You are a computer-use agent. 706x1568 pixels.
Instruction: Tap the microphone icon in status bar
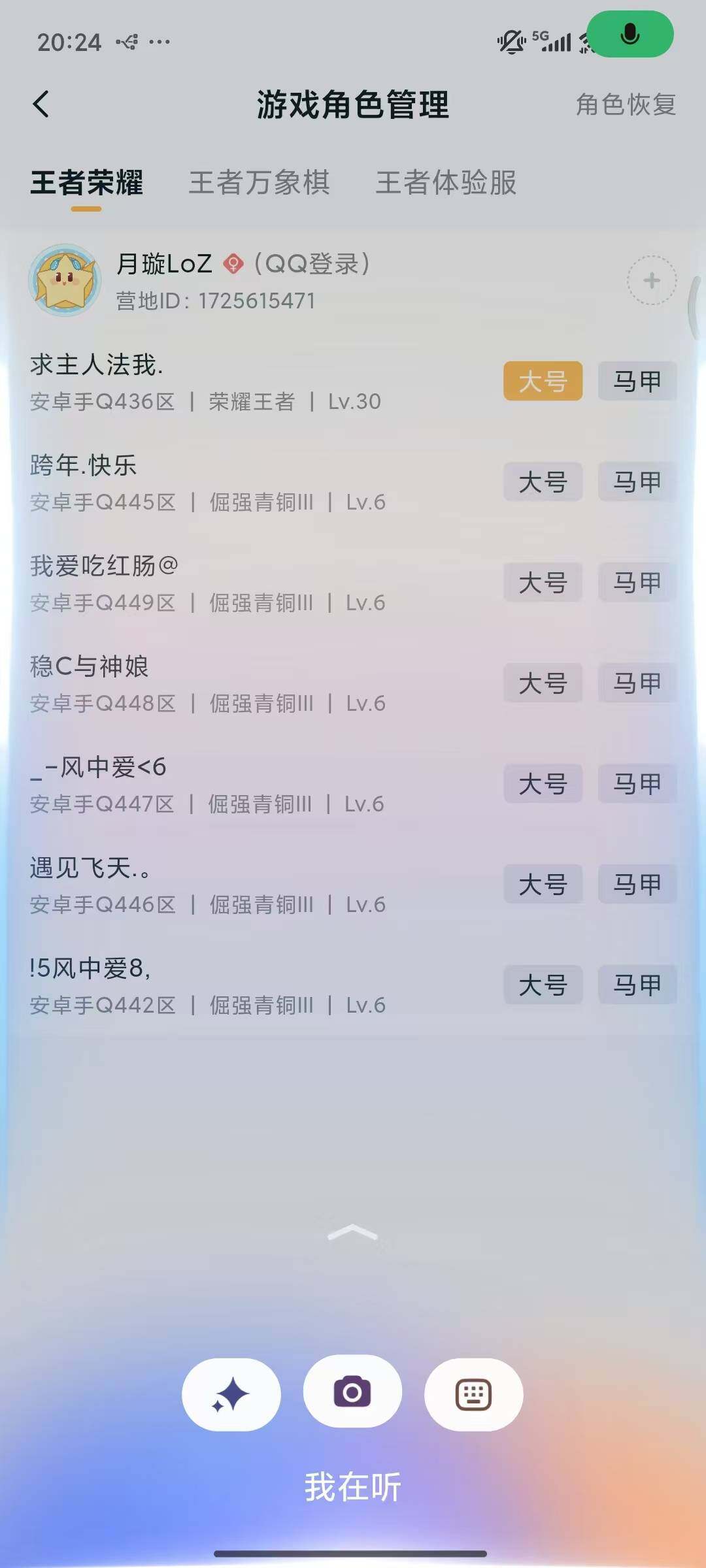tap(630, 36)
